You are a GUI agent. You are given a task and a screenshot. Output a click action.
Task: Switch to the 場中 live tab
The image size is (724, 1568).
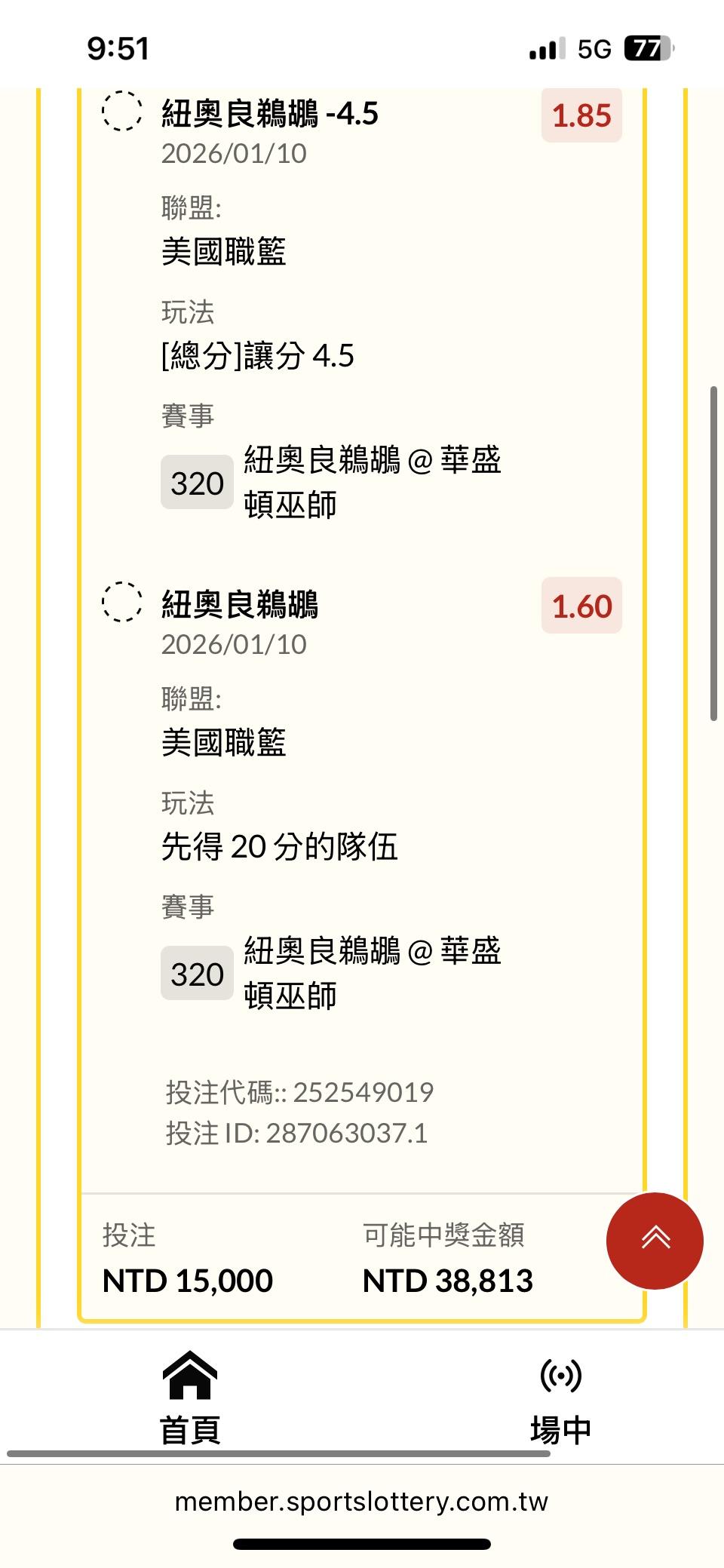[x=560, y=1398]
